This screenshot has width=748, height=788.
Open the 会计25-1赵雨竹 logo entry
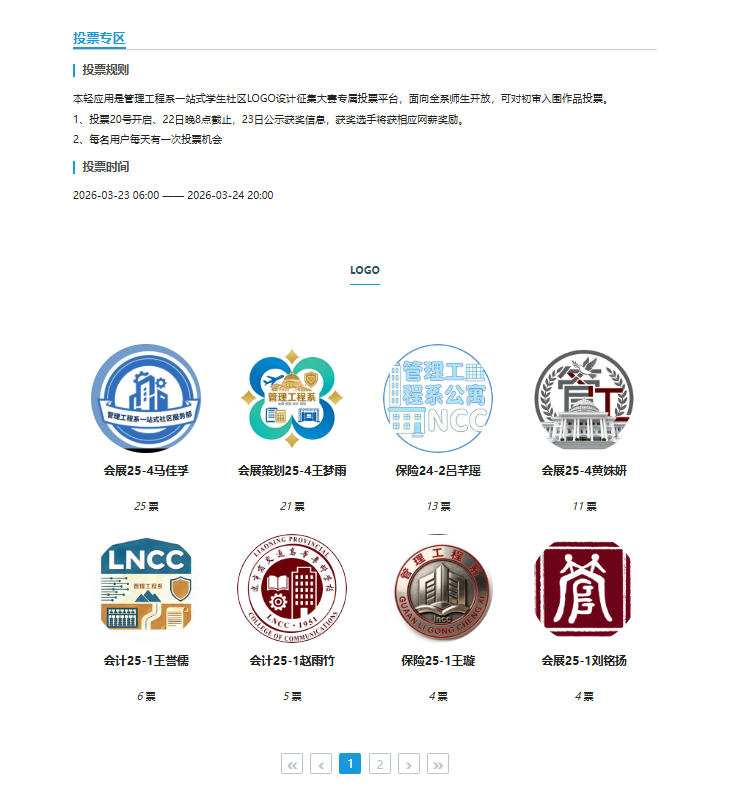pos(292,588)
